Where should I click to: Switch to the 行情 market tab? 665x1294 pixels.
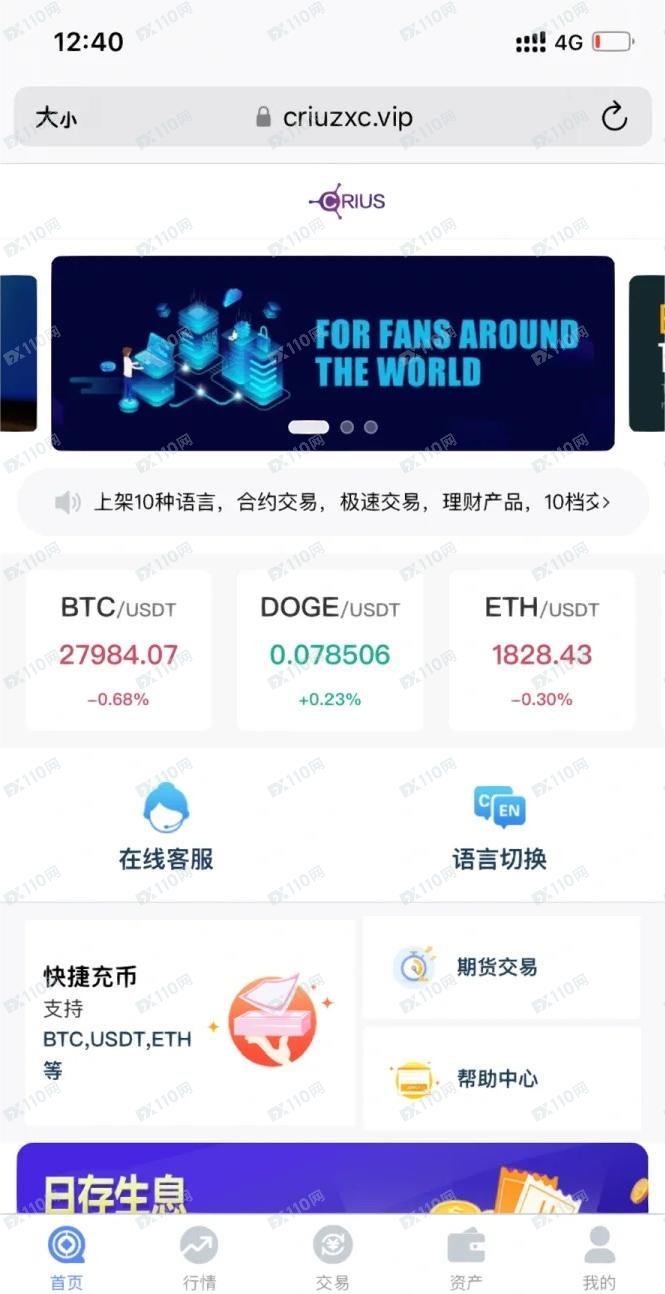click(199, 1258)
